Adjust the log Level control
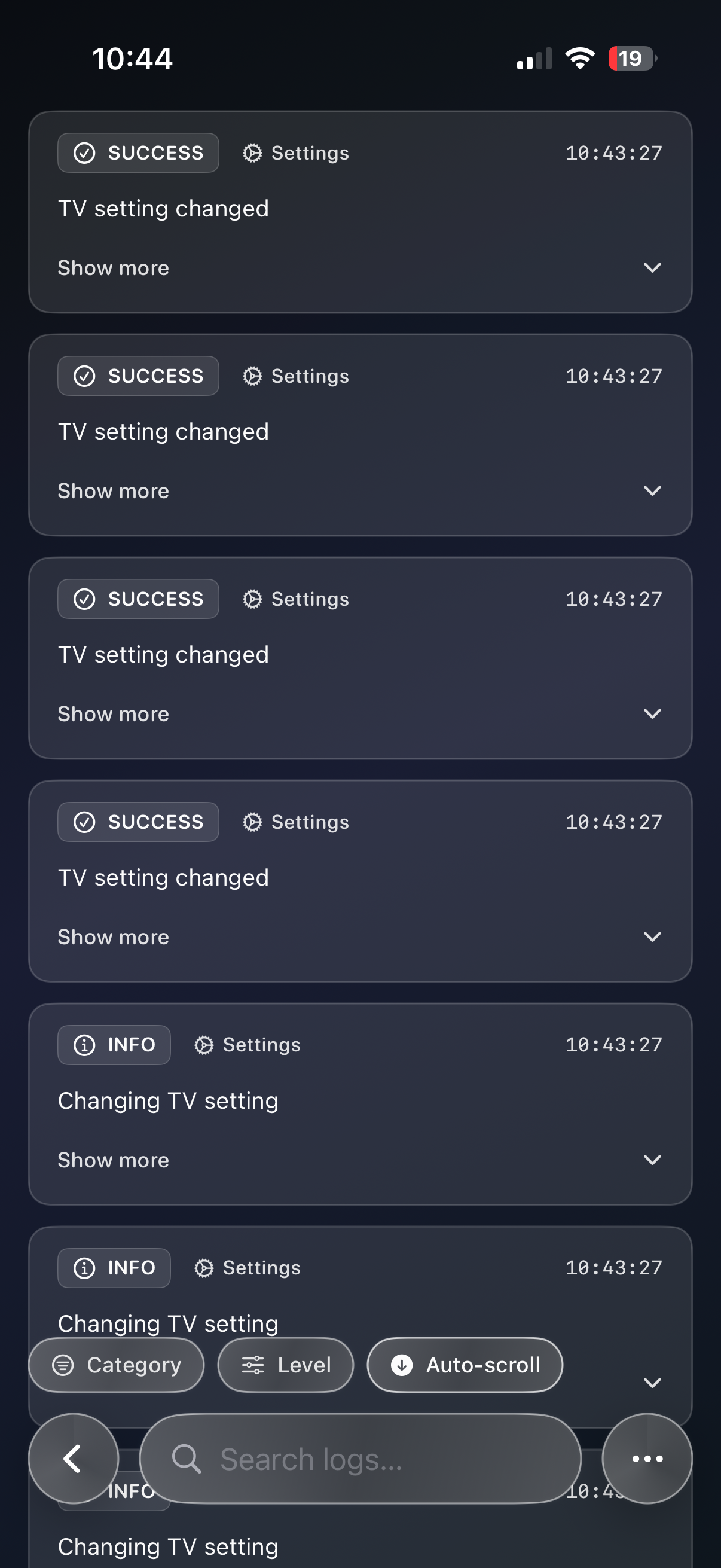Screen dimensions: 721x1568 pyautogui.click(x=285, y=1365)
